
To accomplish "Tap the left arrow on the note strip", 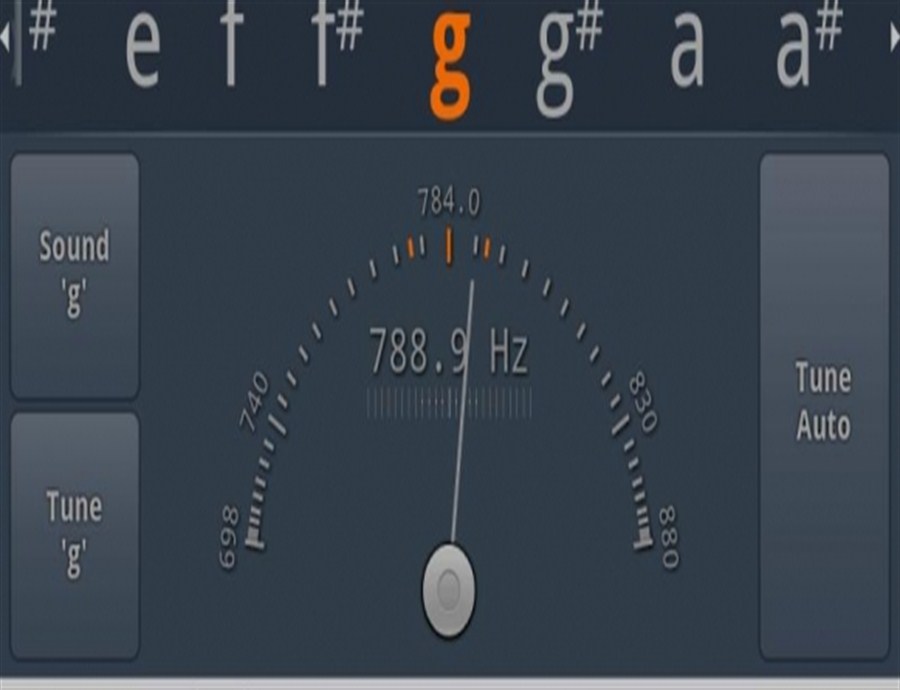I will [x=6, y=38].
